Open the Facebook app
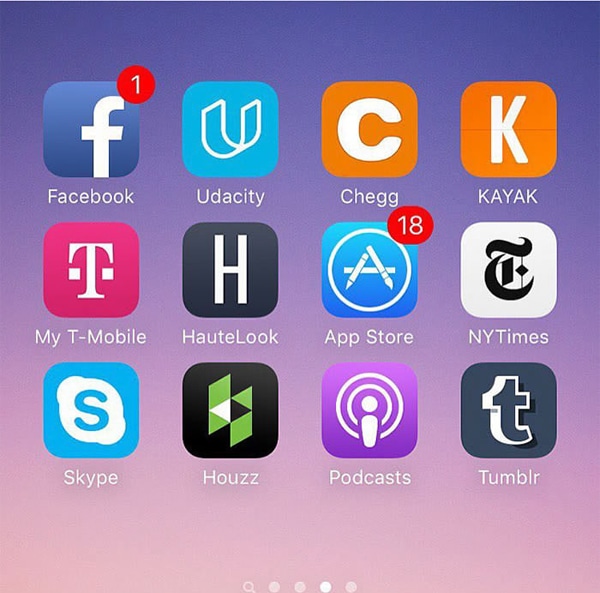This screenshot has height=593, width=600. [x=91, y=129]
